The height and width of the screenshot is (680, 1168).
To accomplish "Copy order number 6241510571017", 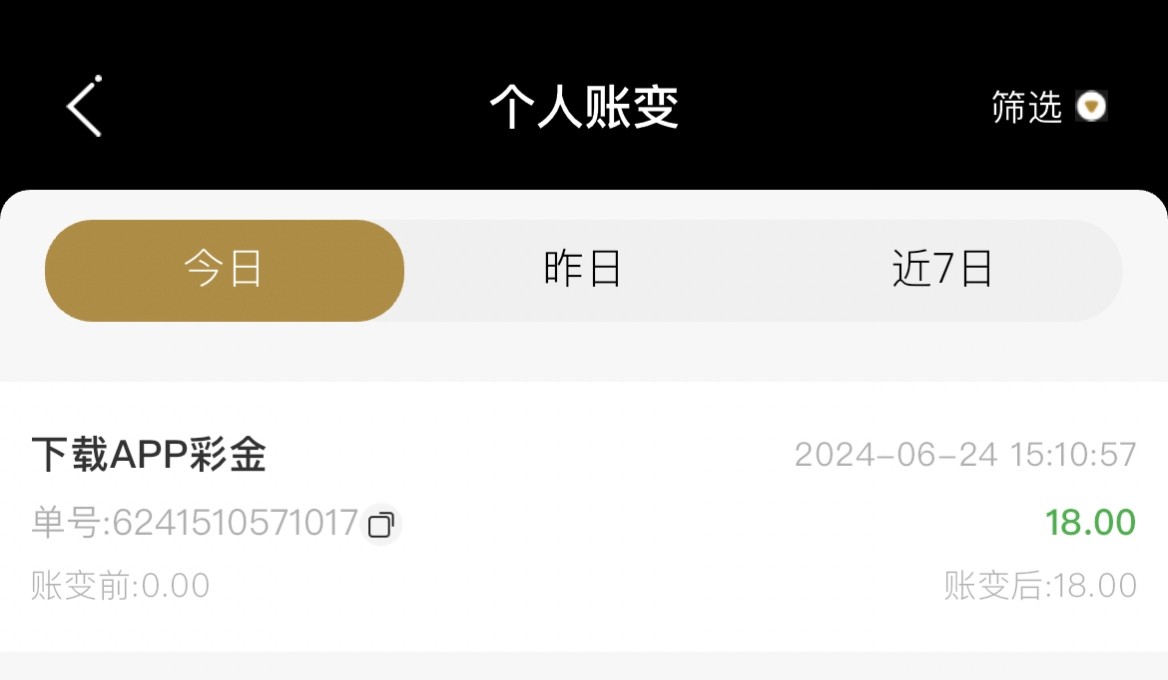I will (381, 524).
